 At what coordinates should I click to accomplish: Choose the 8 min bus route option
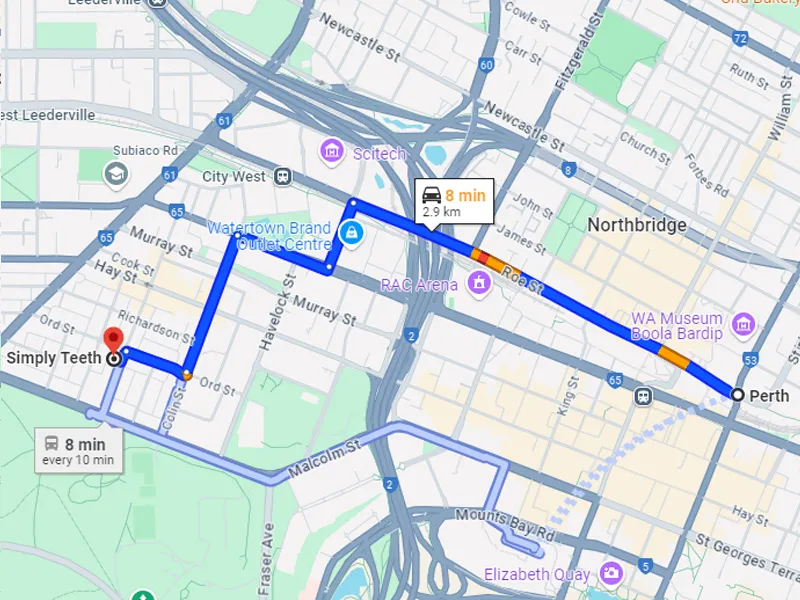[x=77, y=452]
